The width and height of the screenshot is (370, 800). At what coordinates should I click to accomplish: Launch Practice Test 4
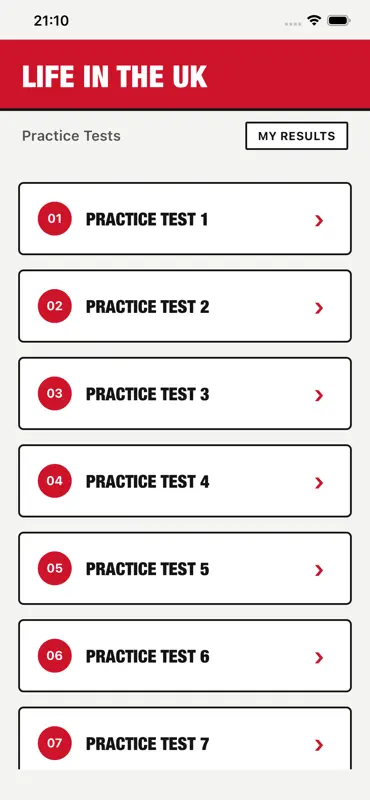click(x=185, y=481)
